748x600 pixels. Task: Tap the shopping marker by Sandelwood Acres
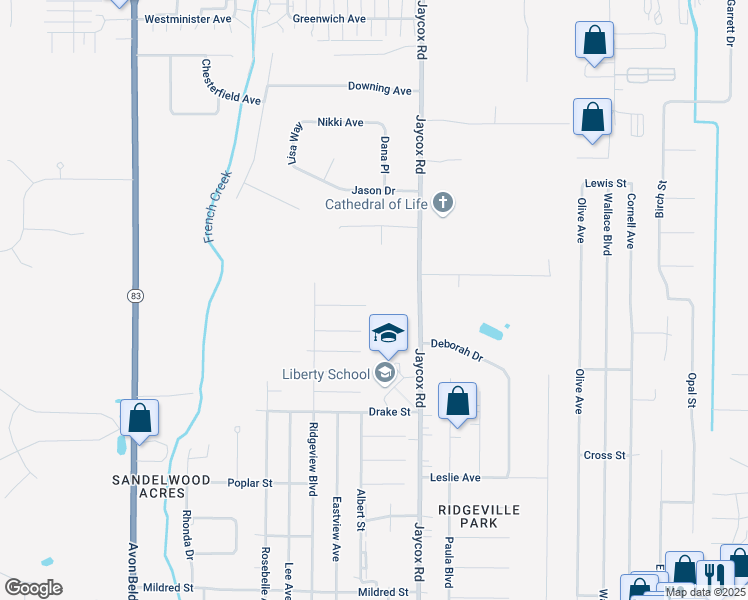coord(139,419)
